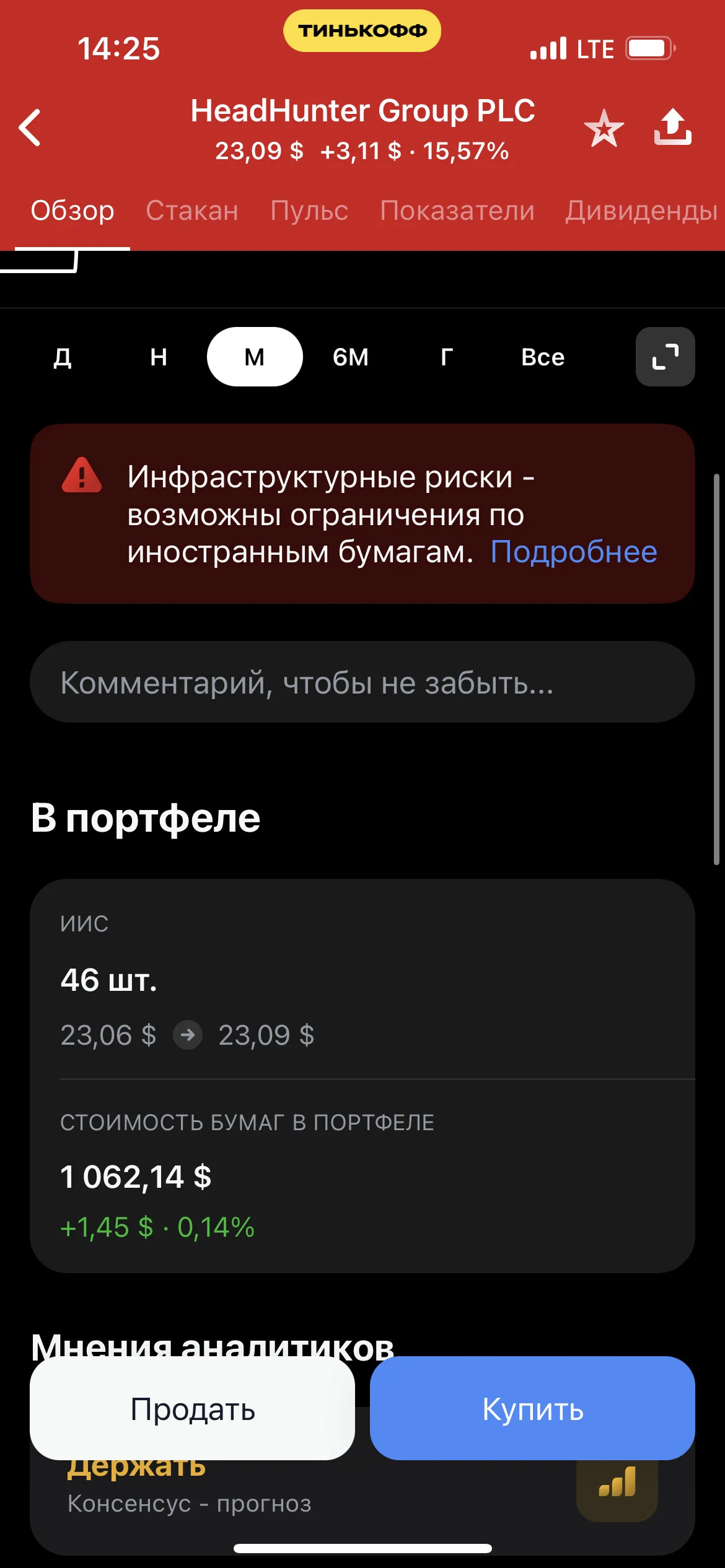The image size is (725, 1568).
Task: Switch to the Стакан tab
Action: [192, 211]
